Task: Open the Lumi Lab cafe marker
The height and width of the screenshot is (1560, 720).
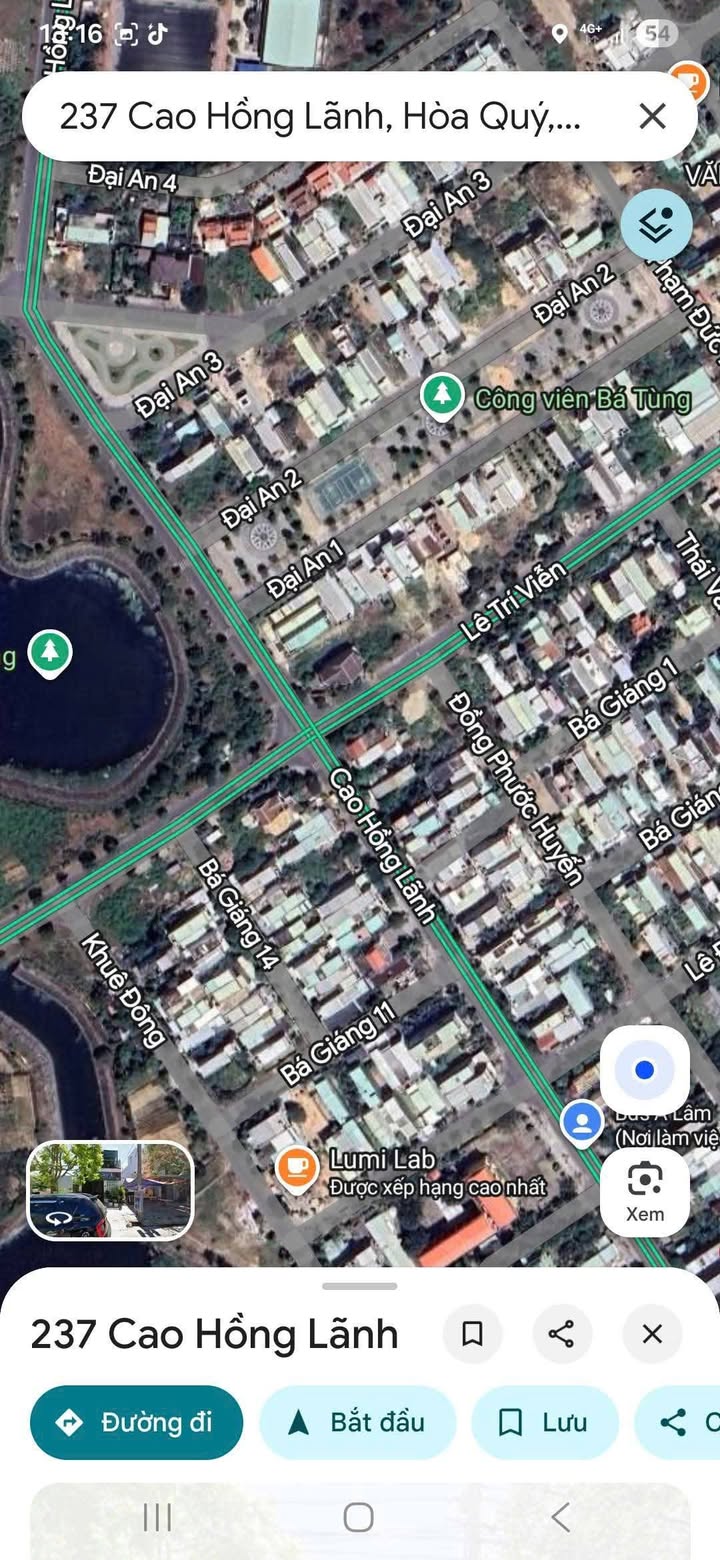Action: point(296,1167)
